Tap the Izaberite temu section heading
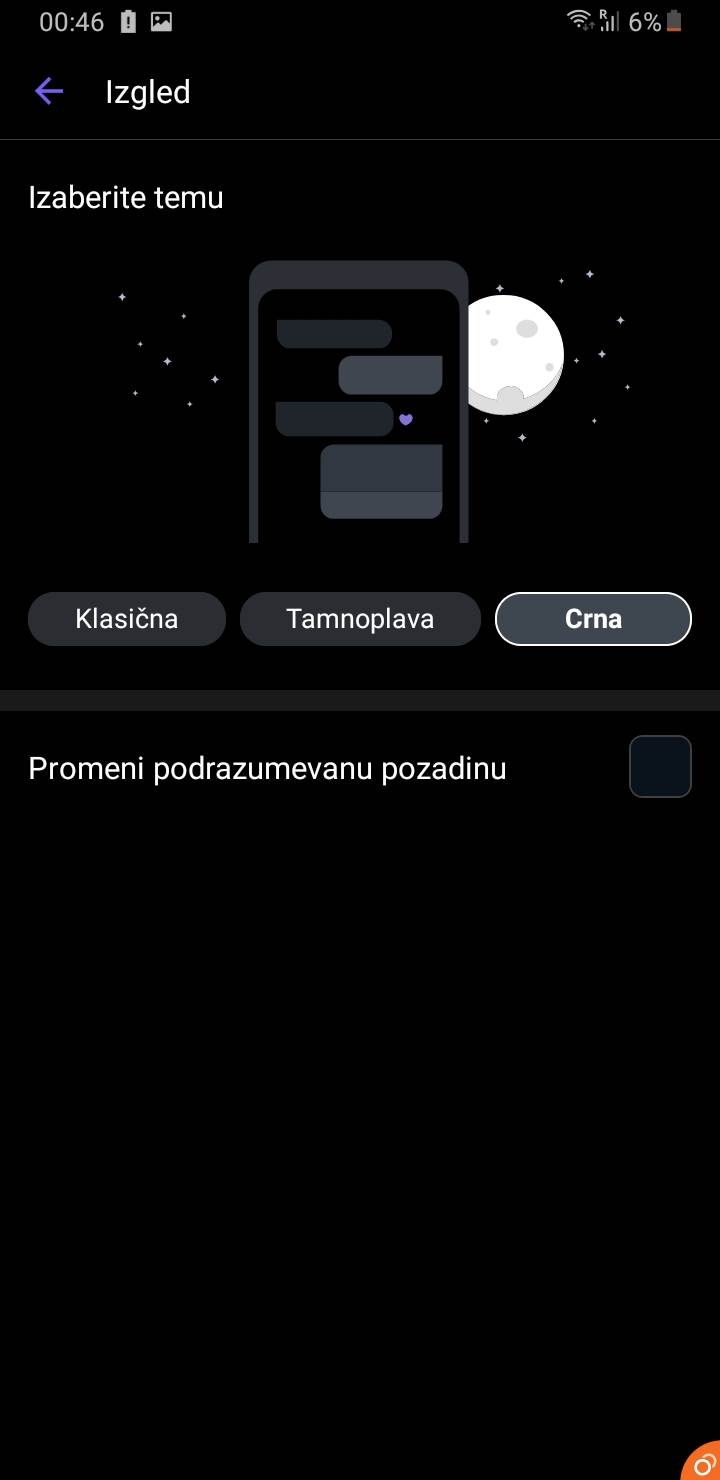Image resolution: width=720 pixels, height=1480 pixels. coord(125,197)
